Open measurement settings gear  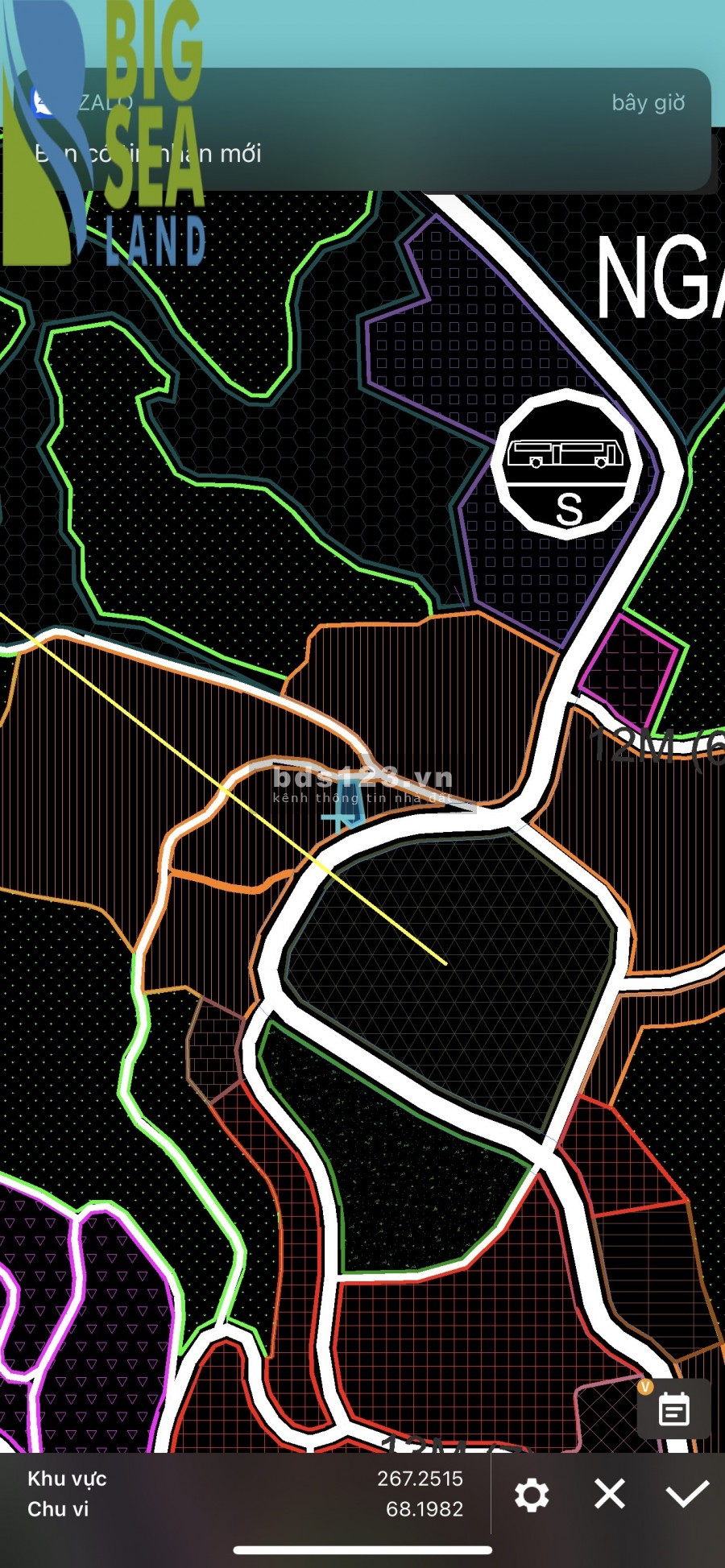[532, 1495]
